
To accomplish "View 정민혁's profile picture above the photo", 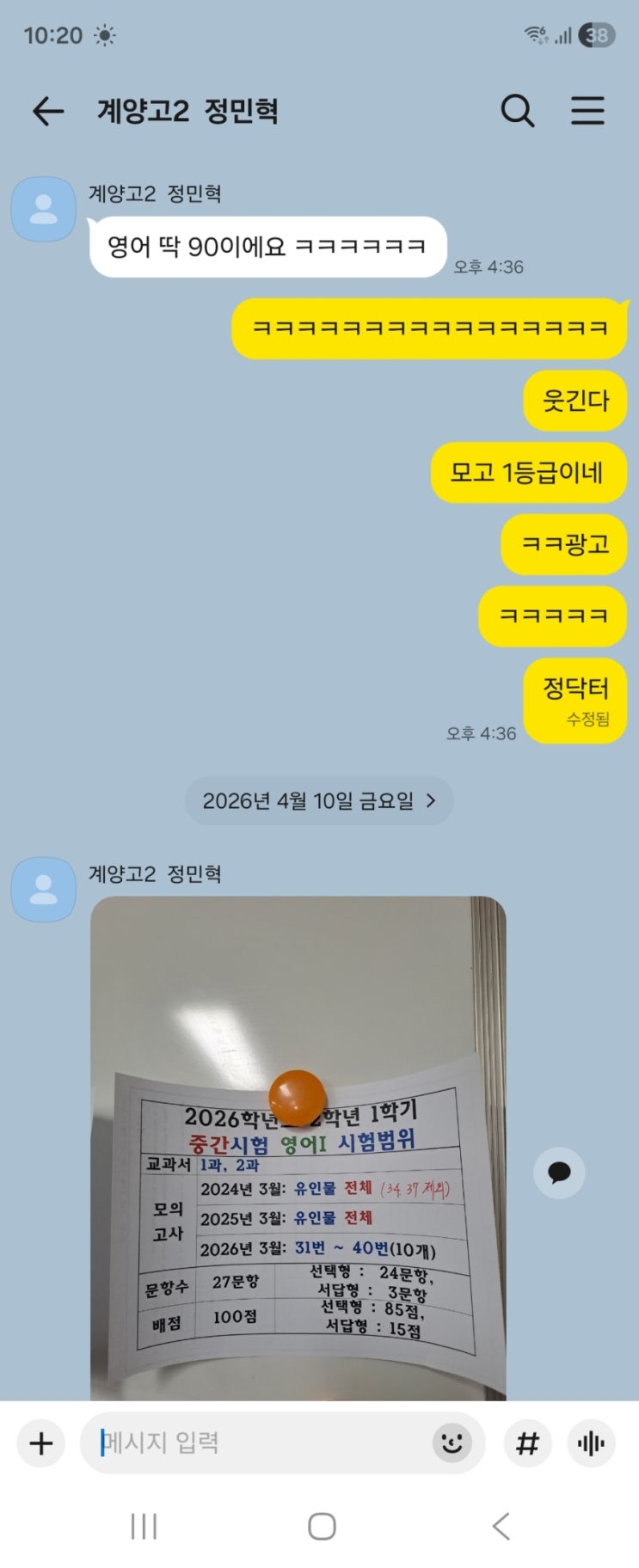I will [43, 889].
